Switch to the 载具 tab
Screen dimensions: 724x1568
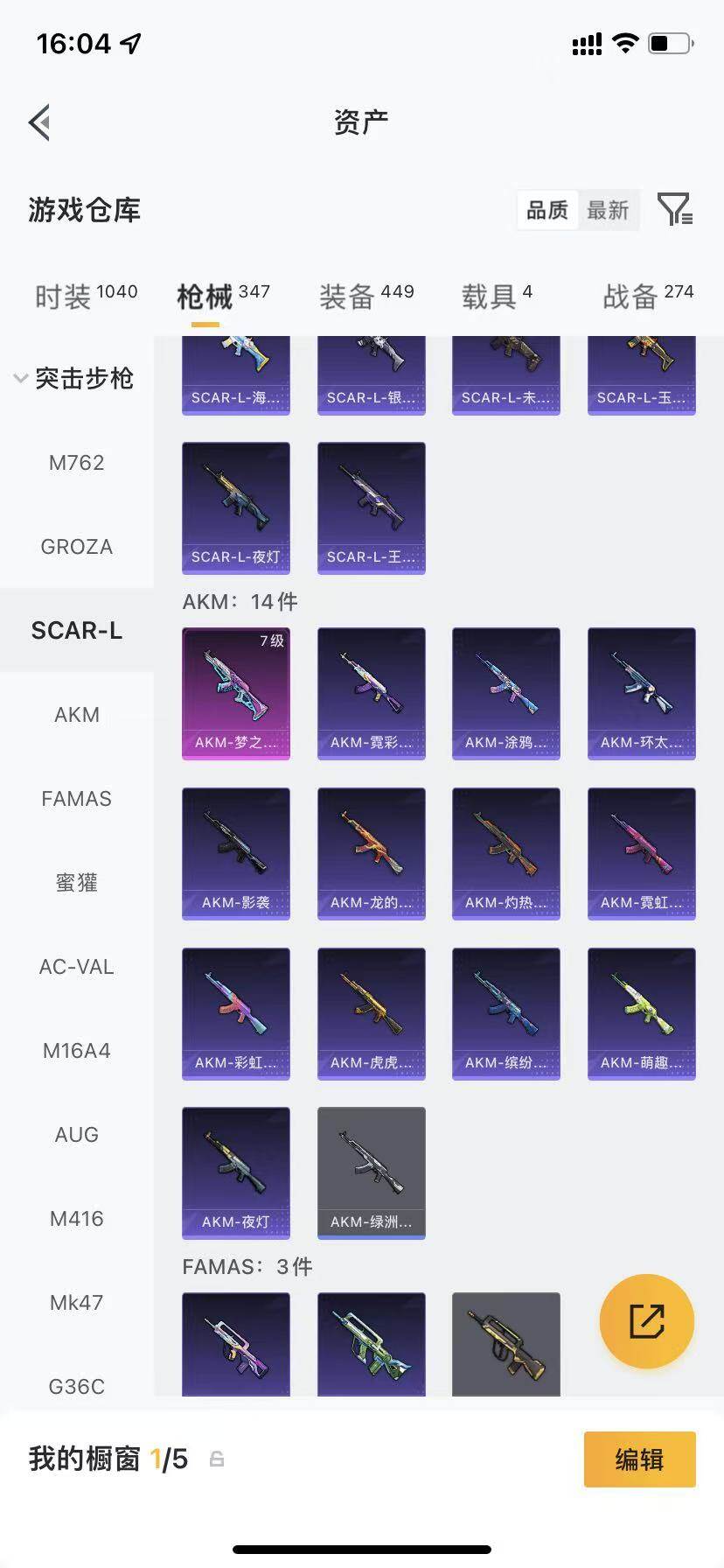click(x=497, y=296)
